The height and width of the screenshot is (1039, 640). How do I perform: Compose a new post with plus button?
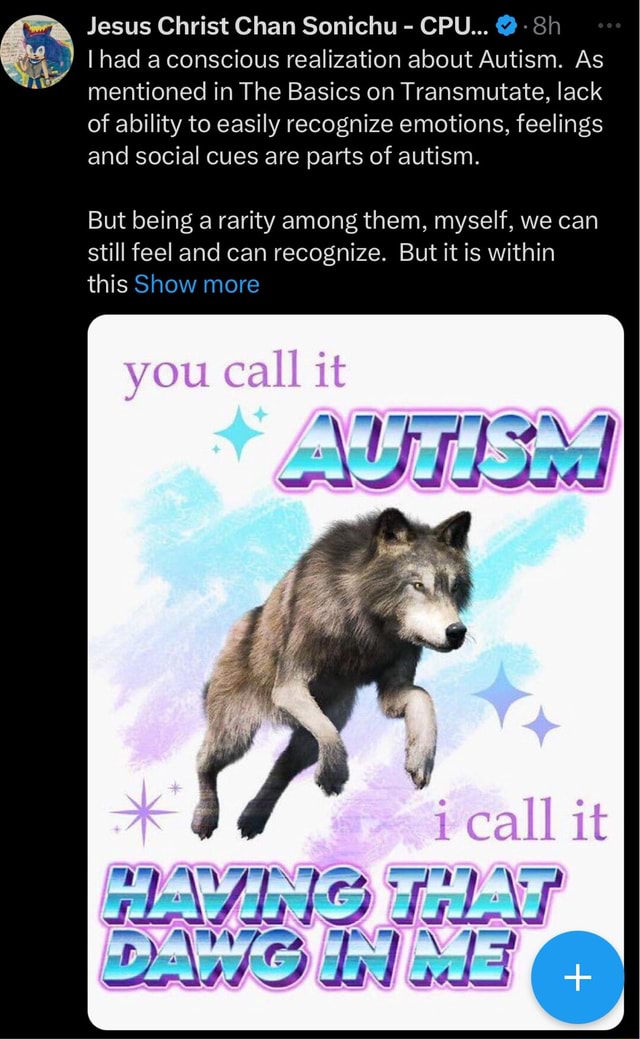point(578,977)
